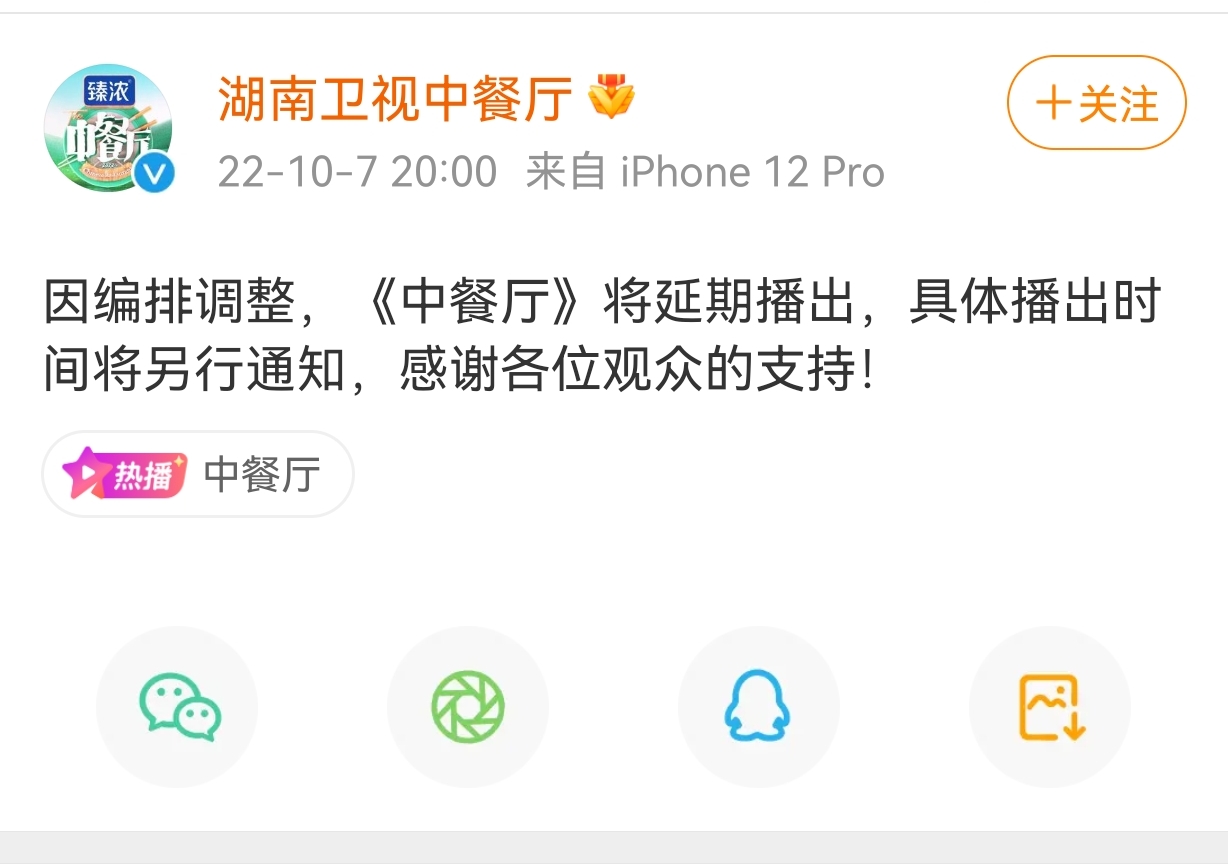This screenshot has width=1228, height=866.
Task: Share this post to WeChat
Action: point(178,707)
